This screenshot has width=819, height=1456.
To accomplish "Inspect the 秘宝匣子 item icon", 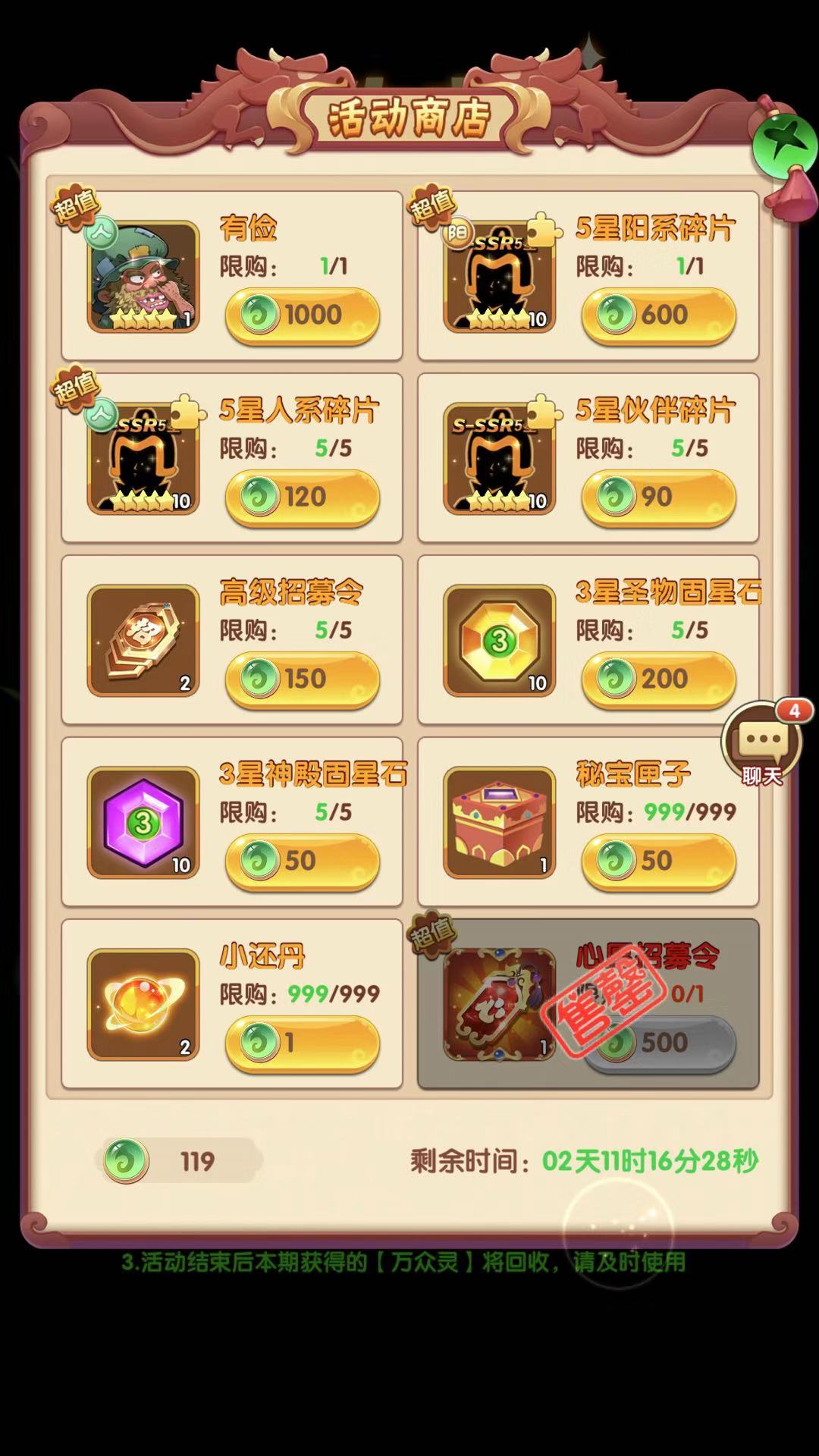I will pos(500,823).
